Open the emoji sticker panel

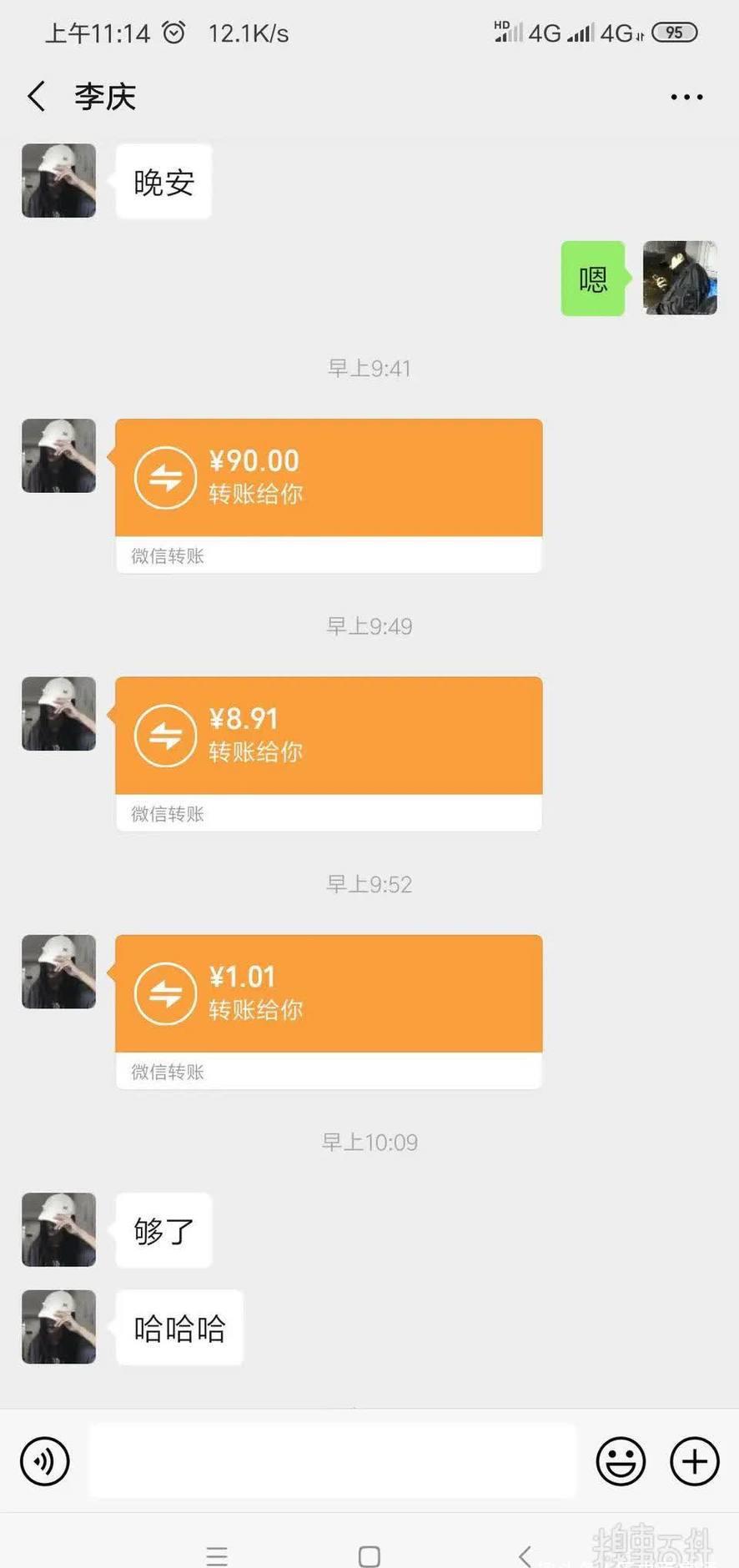coord(621,1461)
